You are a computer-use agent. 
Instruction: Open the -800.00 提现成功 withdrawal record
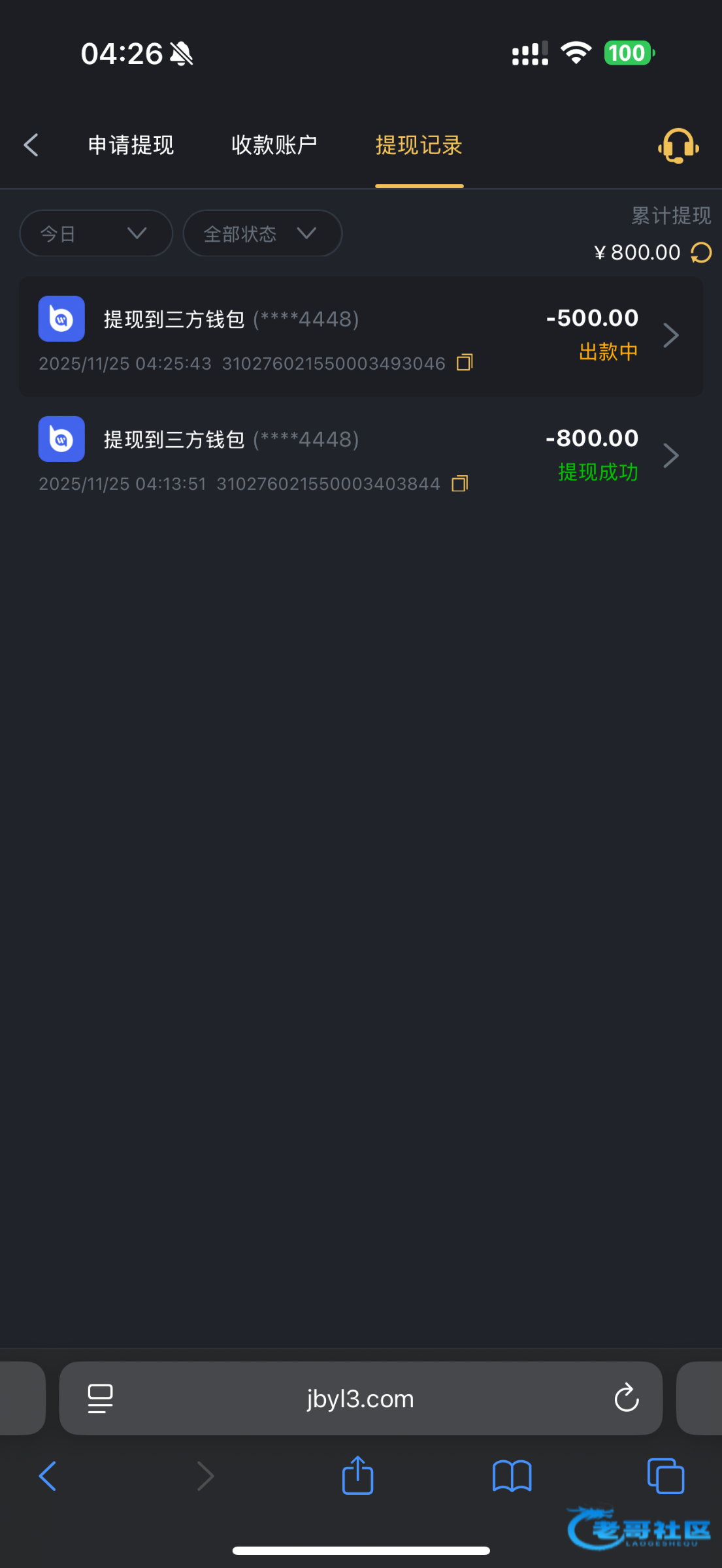tap(361, 457)
